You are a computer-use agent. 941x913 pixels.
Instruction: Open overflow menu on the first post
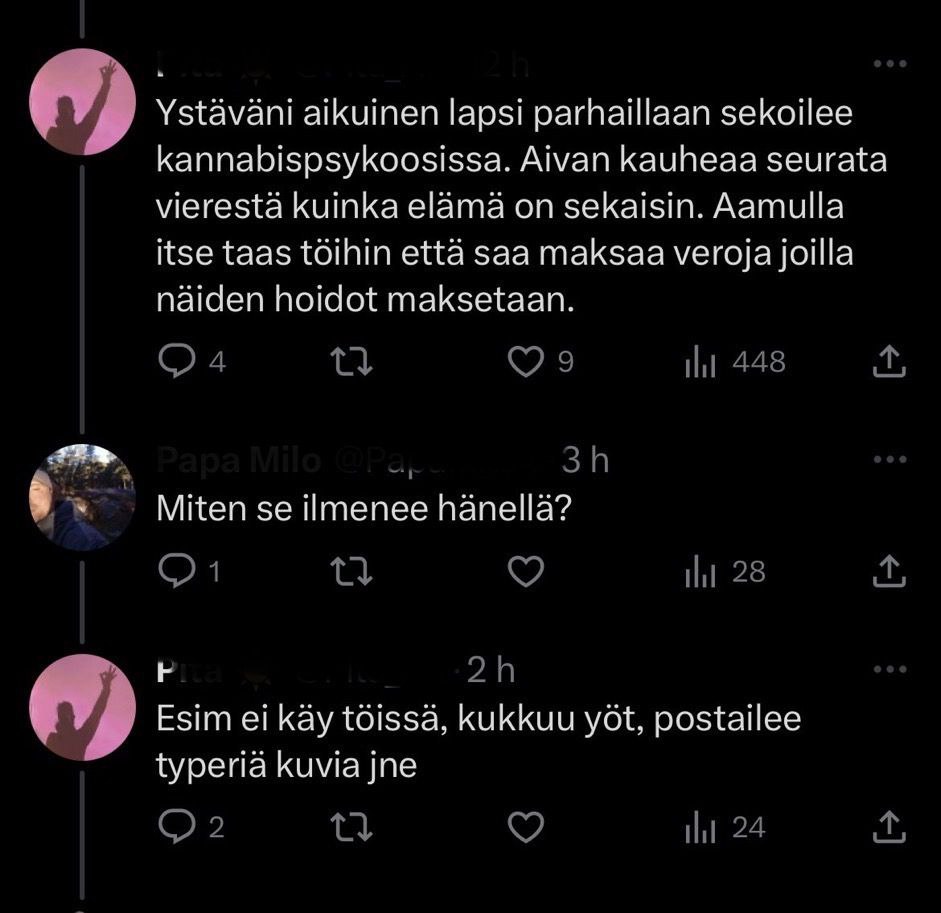click(888, 64)
